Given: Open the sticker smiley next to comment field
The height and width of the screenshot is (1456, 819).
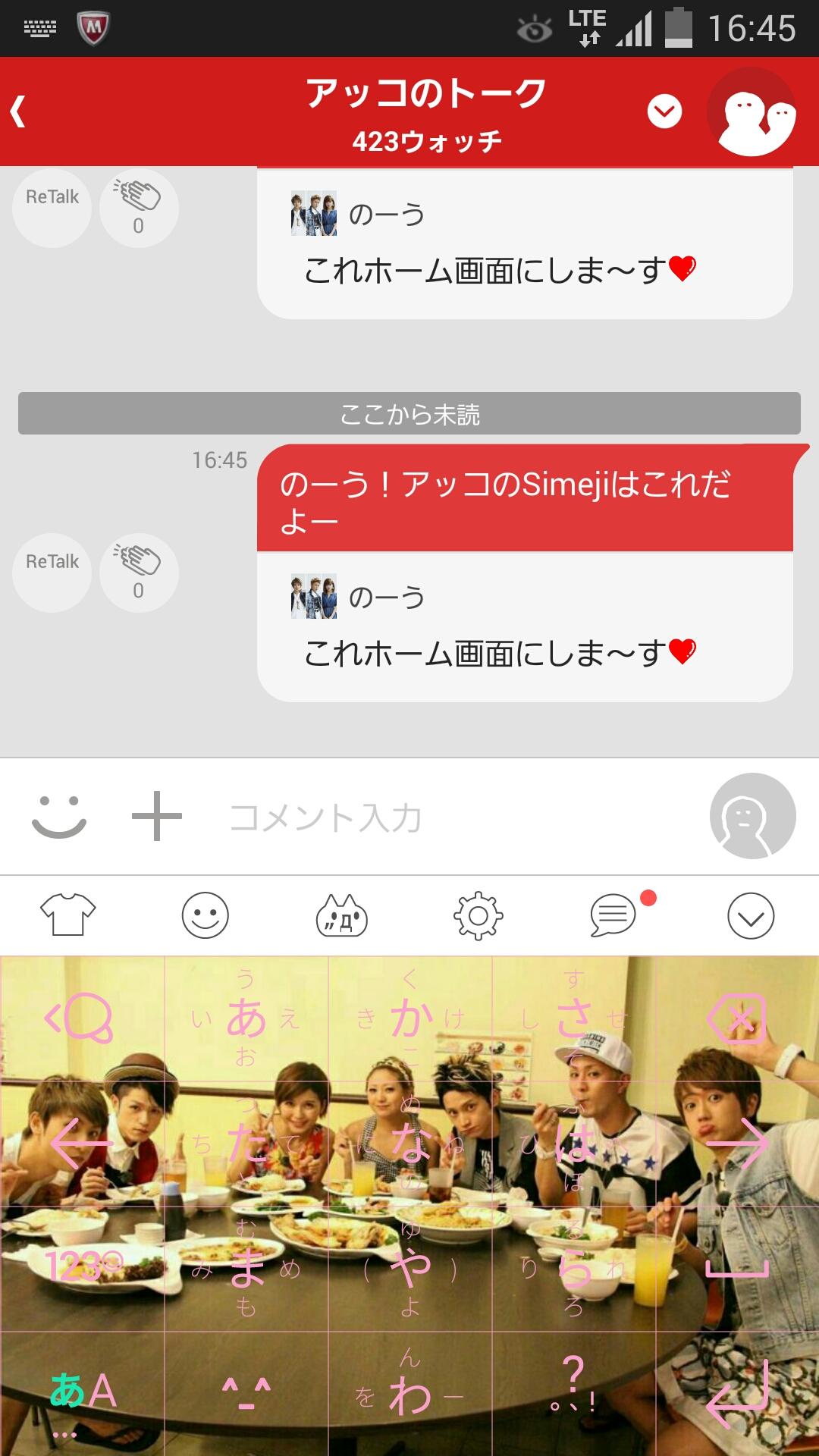Looking at the screenshot, I should (x=59, y=816).
